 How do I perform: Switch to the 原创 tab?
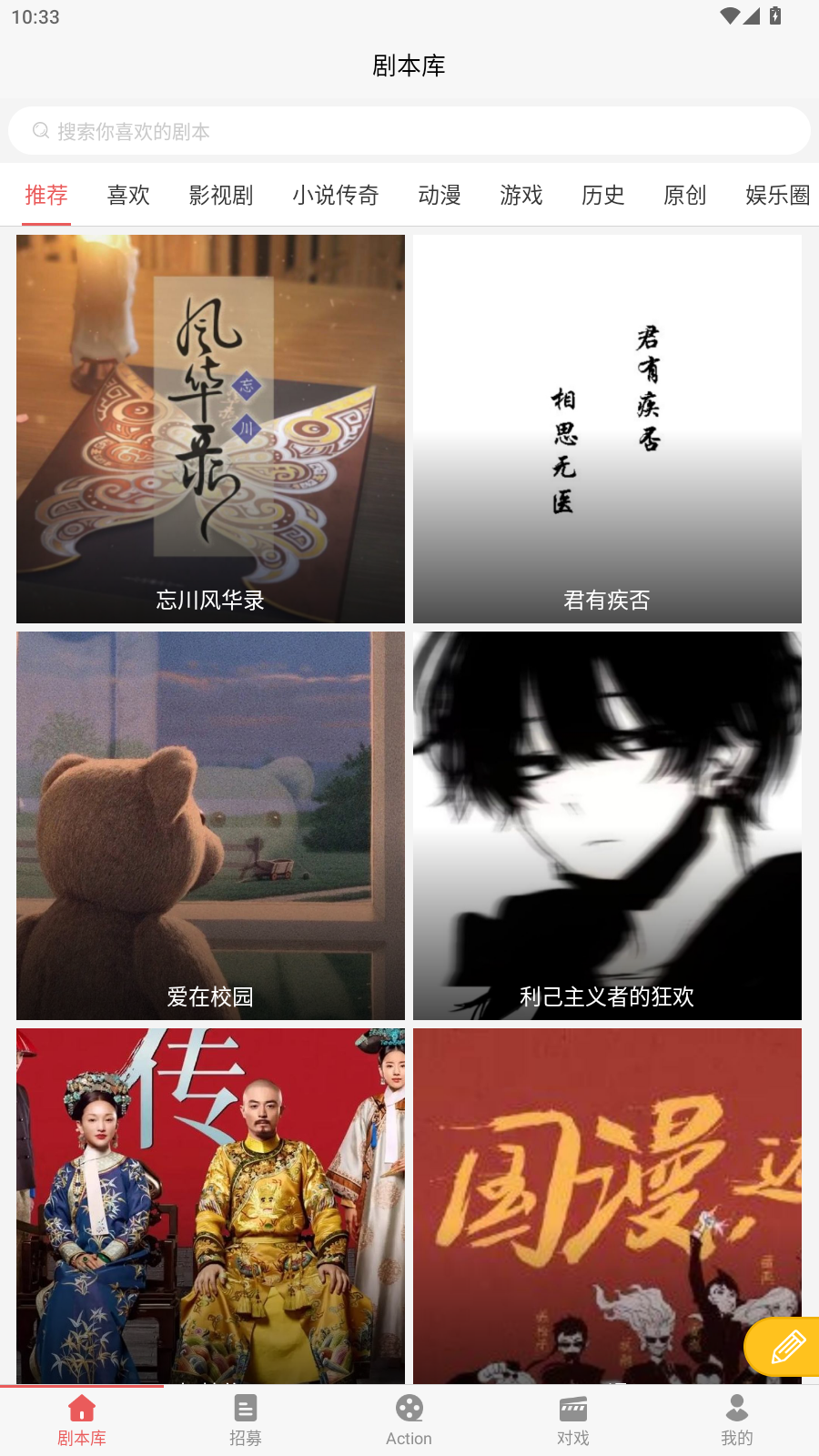point(685,195)
